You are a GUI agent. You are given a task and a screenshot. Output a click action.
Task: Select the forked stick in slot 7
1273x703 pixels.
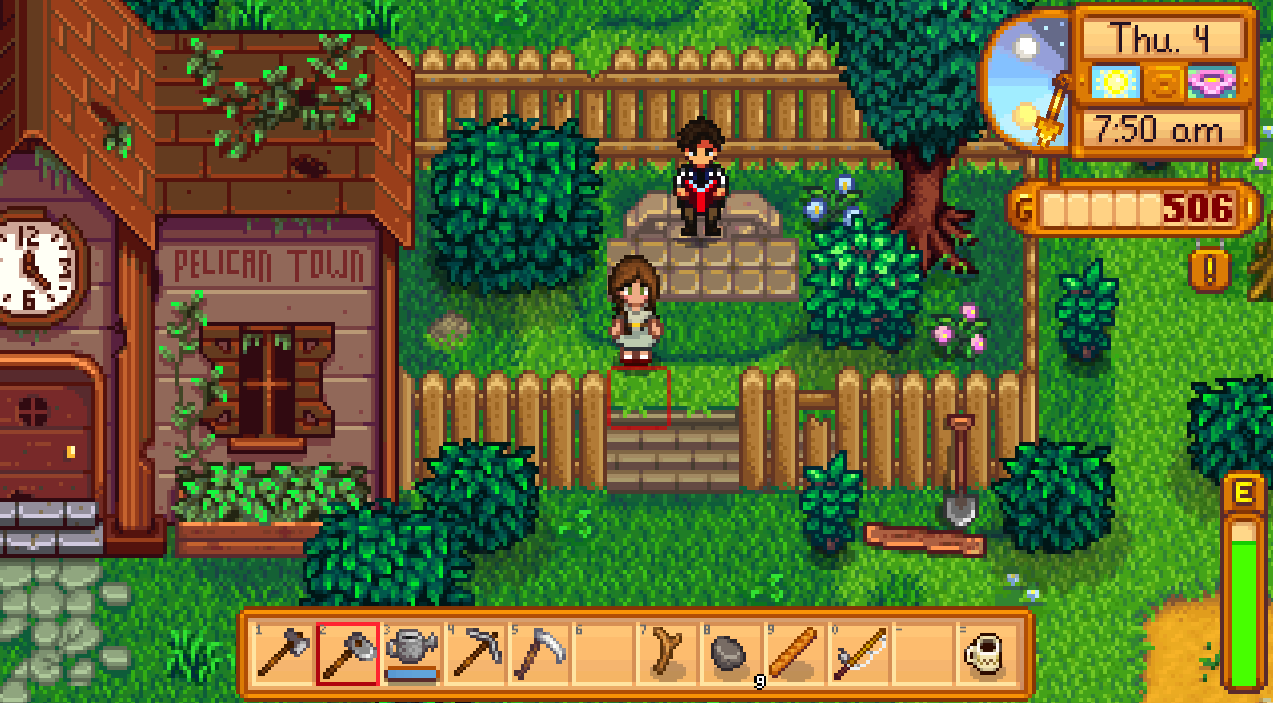click(x=667, y=653)
